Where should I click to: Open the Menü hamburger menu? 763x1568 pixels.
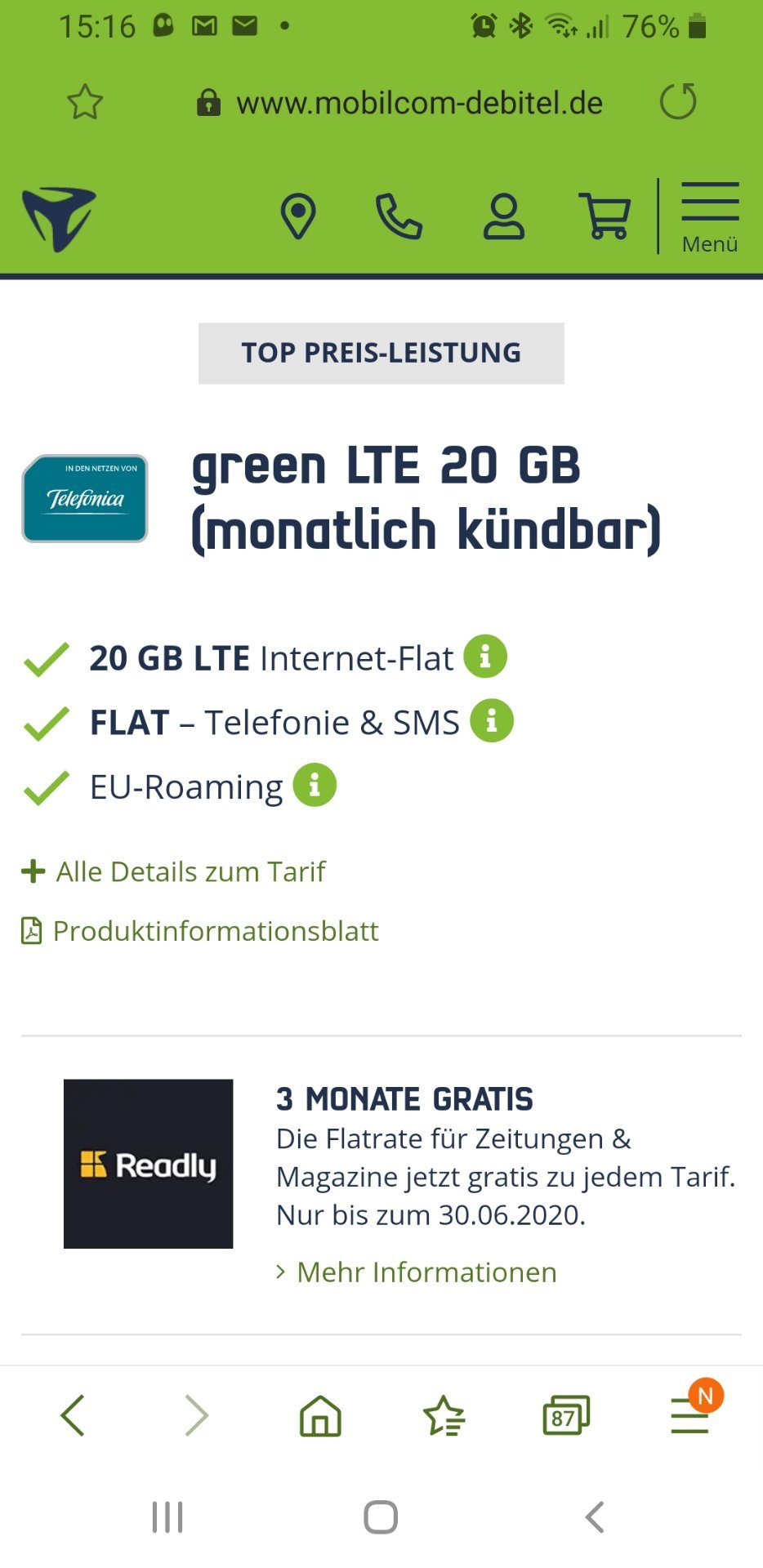pyautogui.click(x=710, y=217)
